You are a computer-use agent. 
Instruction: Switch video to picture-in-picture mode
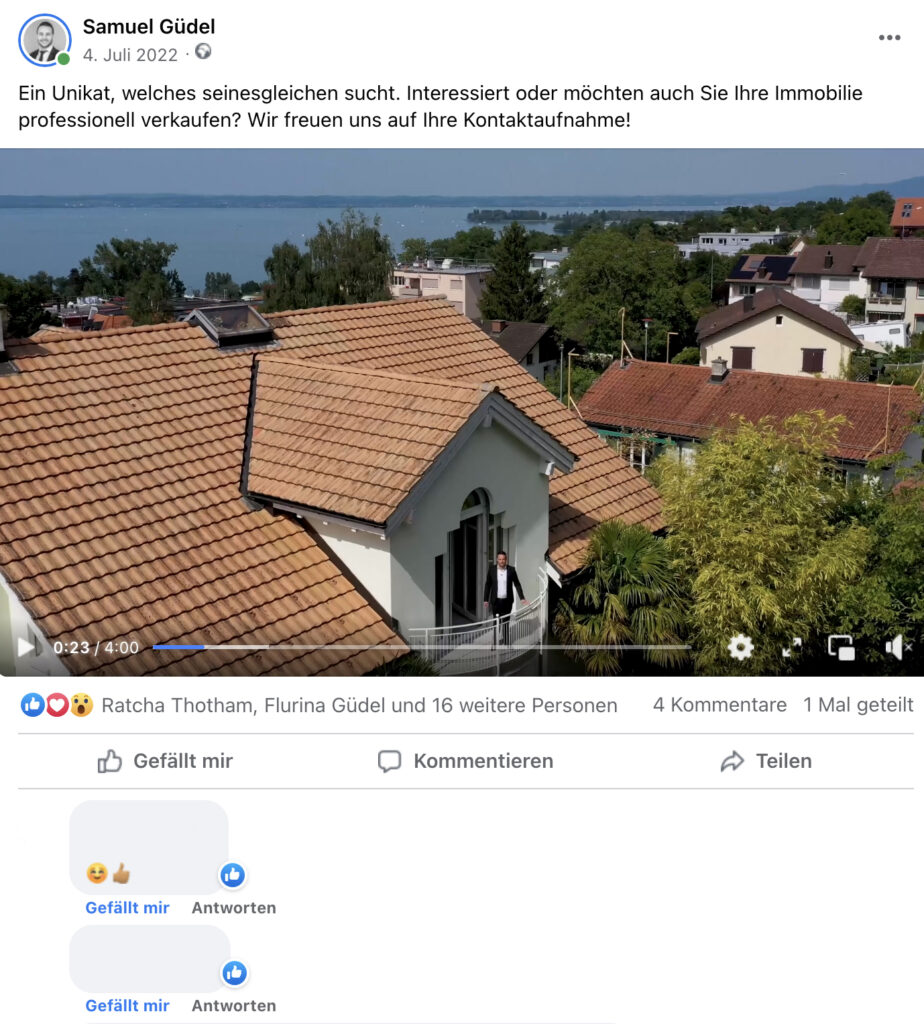click(841, 648)
